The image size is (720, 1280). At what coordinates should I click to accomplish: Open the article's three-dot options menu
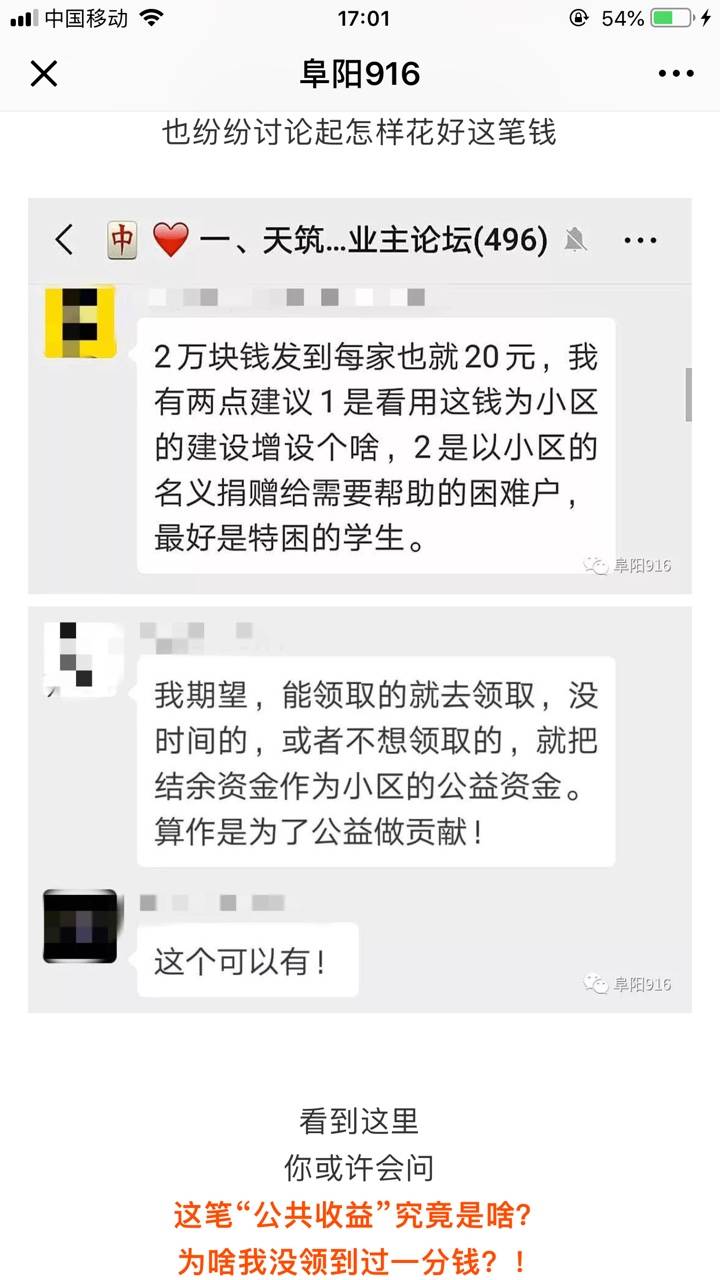tap(676, 74)
